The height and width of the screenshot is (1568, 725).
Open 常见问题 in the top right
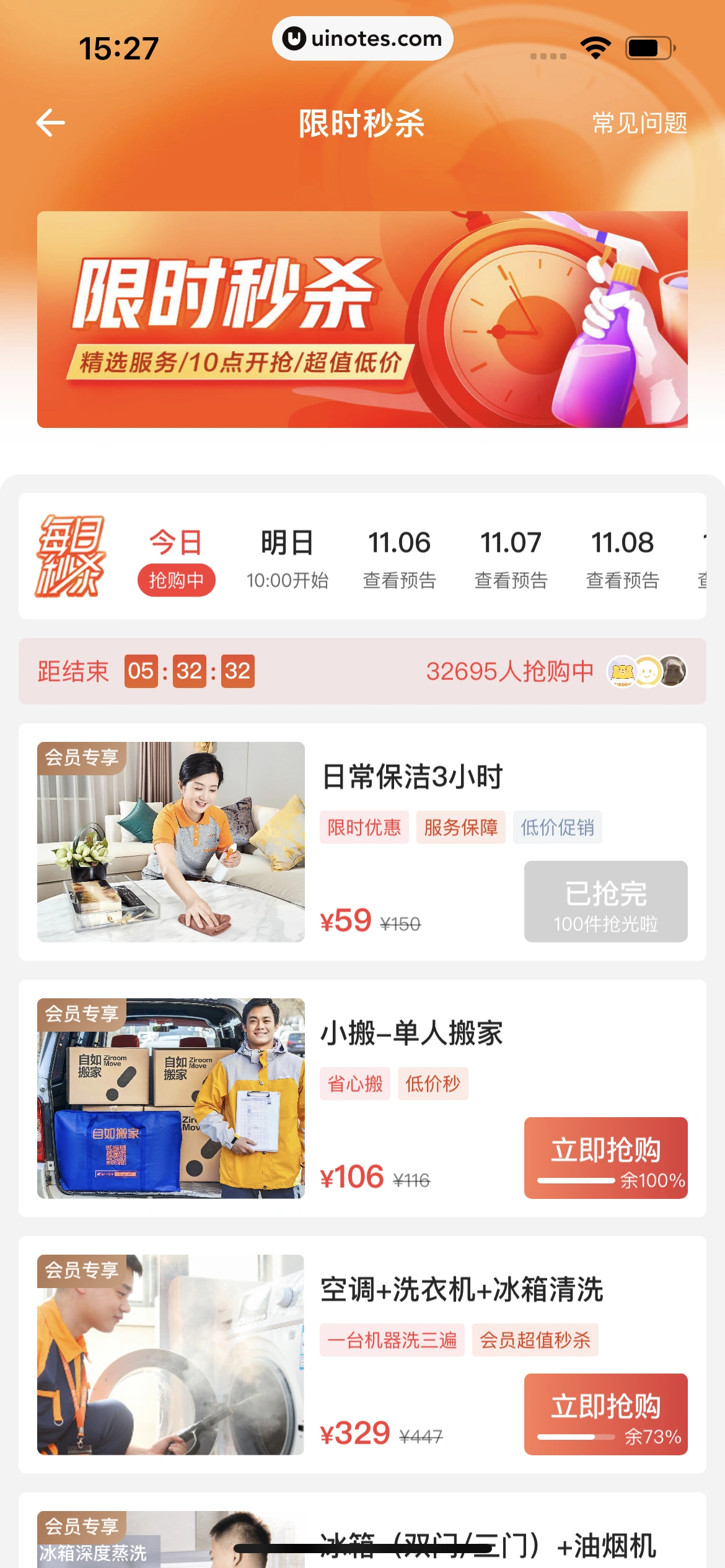click(x=639, y=123)
